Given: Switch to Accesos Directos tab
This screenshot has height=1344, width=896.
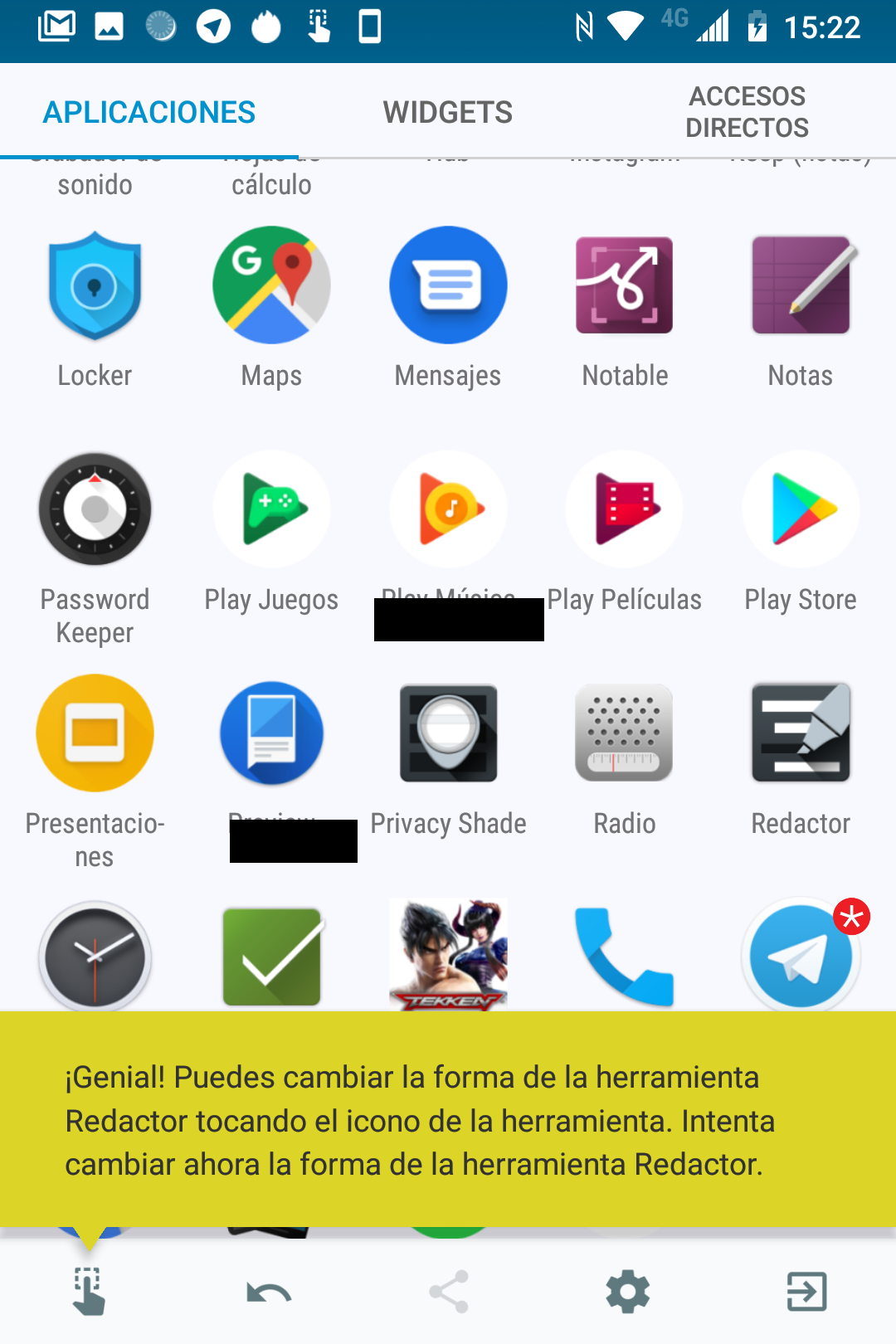Looking at the screenshot, I should pyautogui.click(x=747, y=112).
